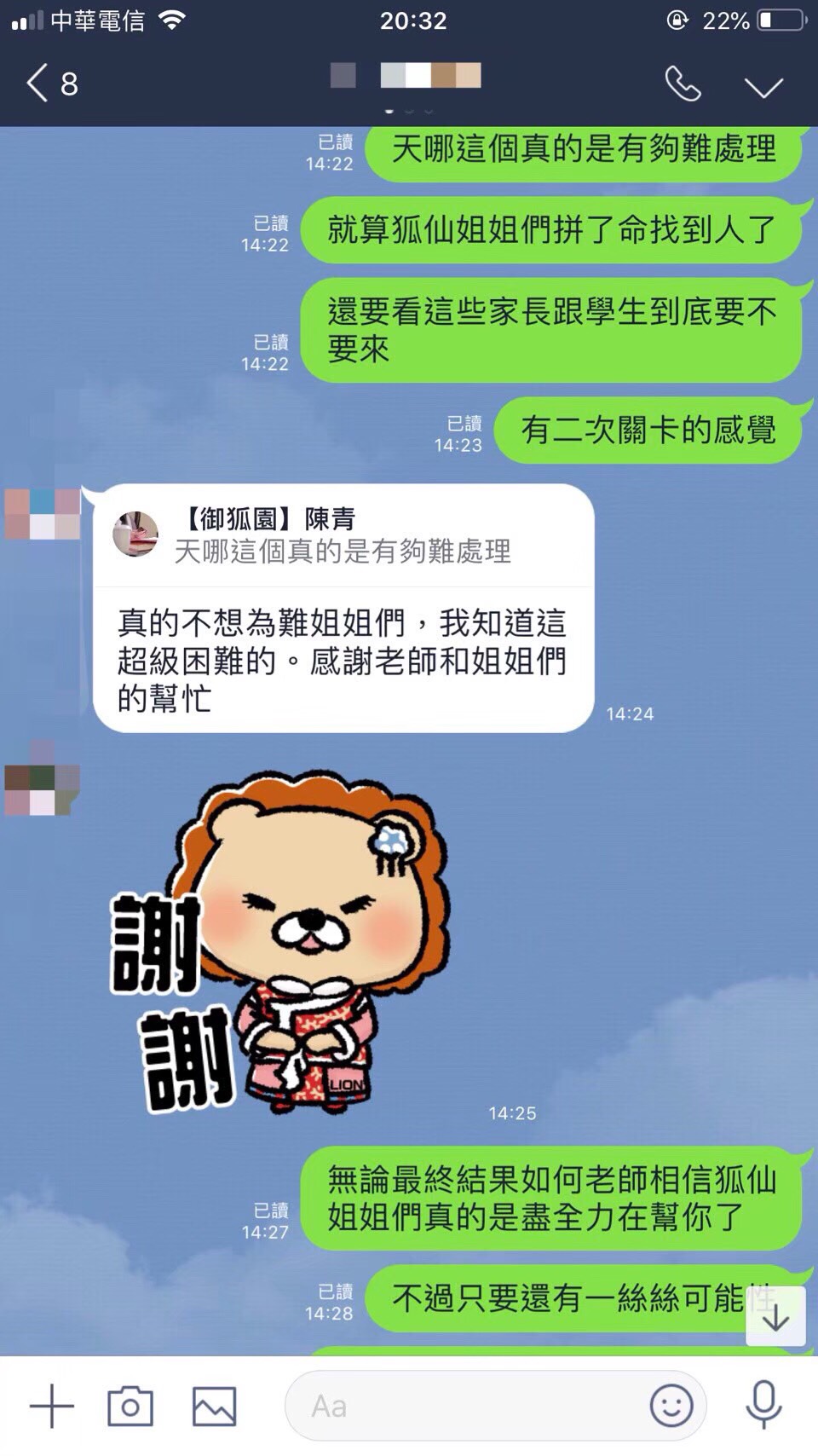
Task: Open the camera to take a photo
Action: (130, 1406)
